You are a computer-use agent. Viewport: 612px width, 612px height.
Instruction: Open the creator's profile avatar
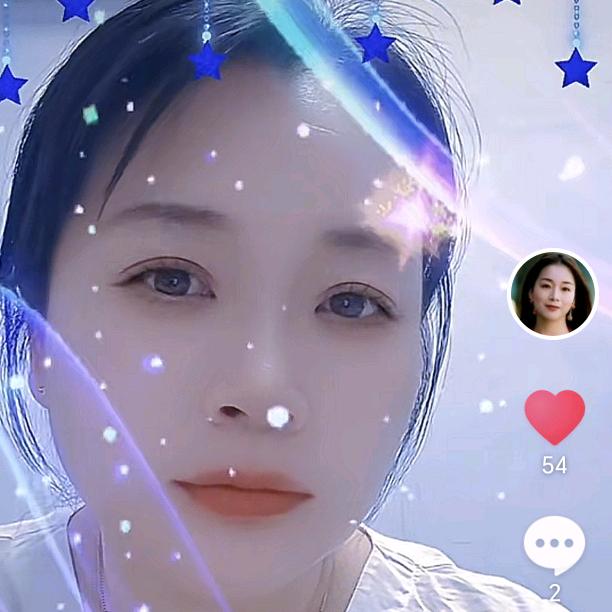pyautogui.click(x=553, y=294)
